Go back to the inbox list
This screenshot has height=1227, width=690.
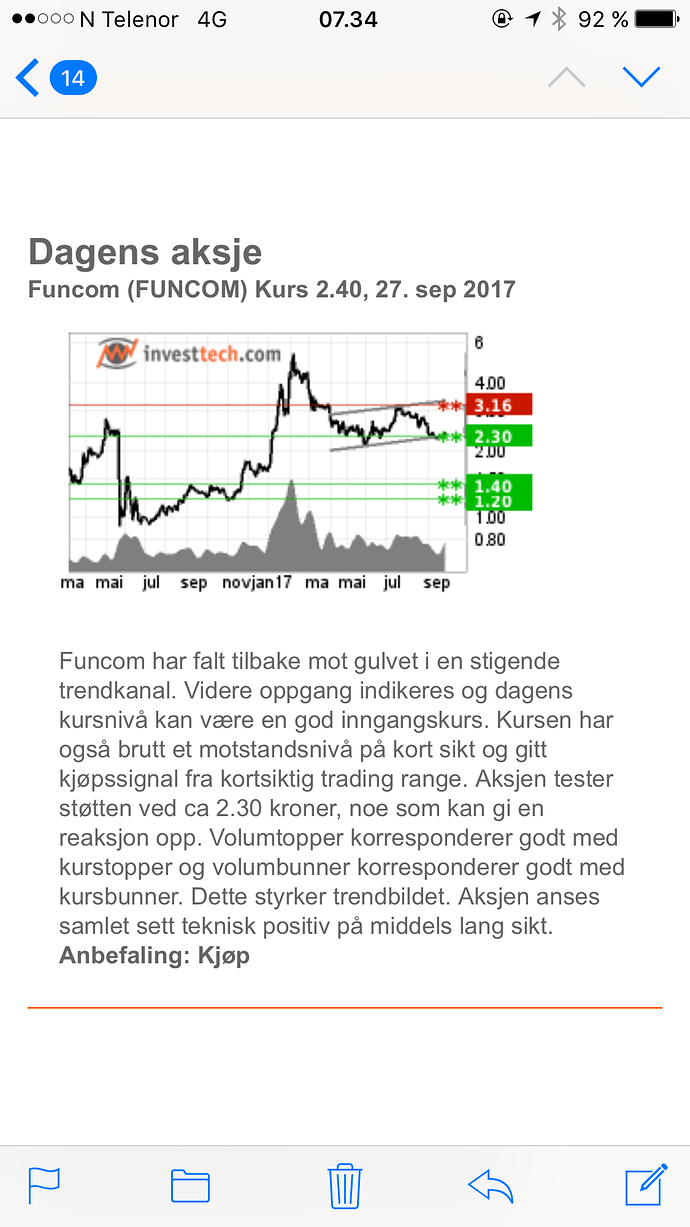[x=54, y=78]
